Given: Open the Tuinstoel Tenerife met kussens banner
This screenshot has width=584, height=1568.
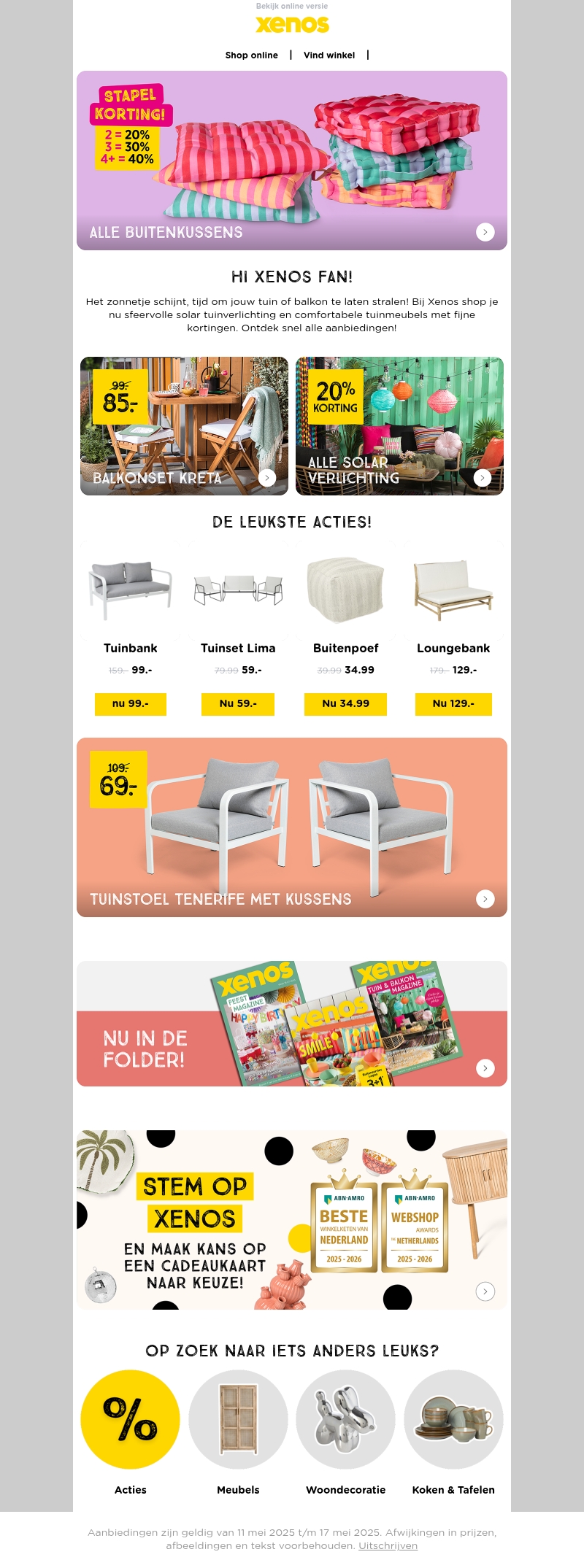Looking at the screenshot, I should [292, 827].
